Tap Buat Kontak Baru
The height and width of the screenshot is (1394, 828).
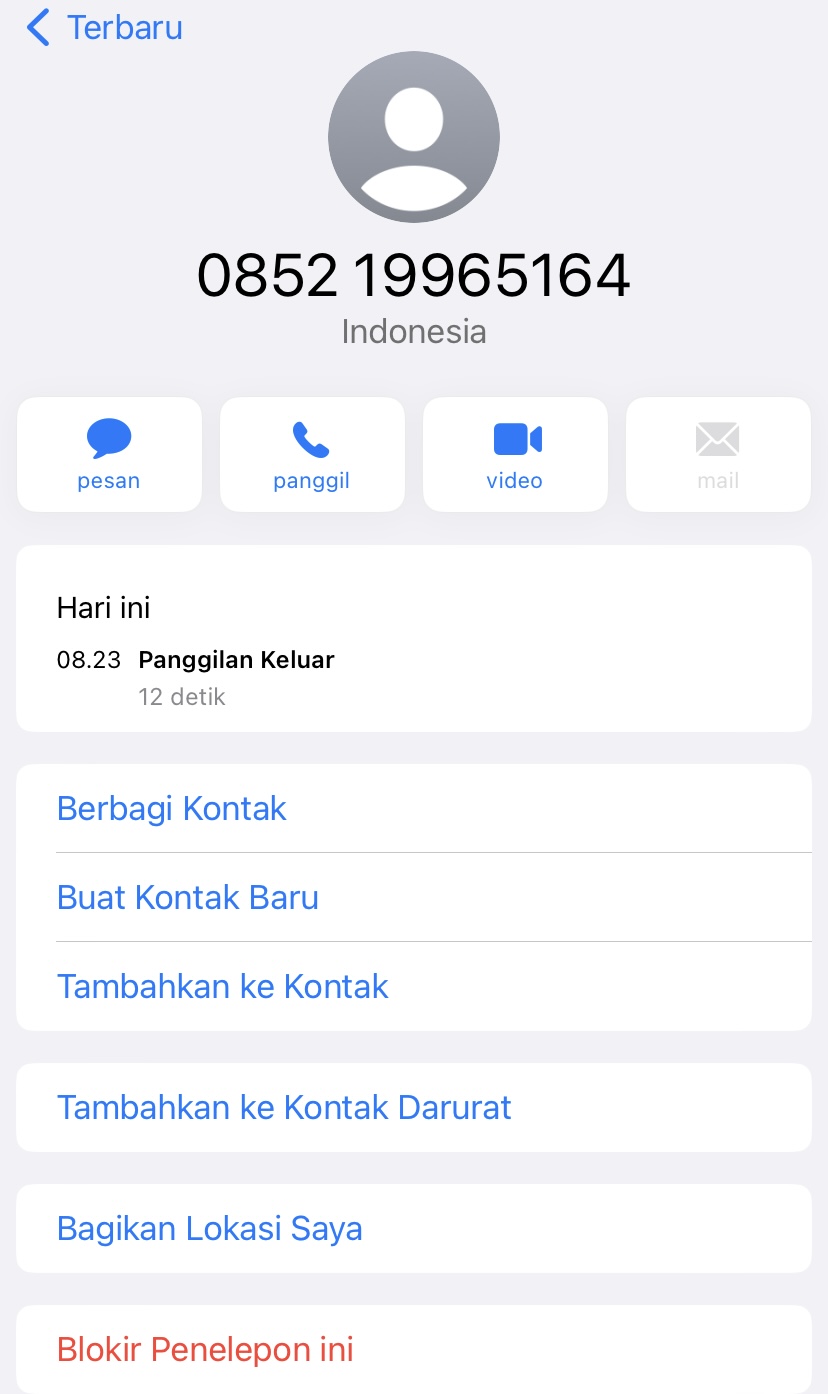[187, 897]
